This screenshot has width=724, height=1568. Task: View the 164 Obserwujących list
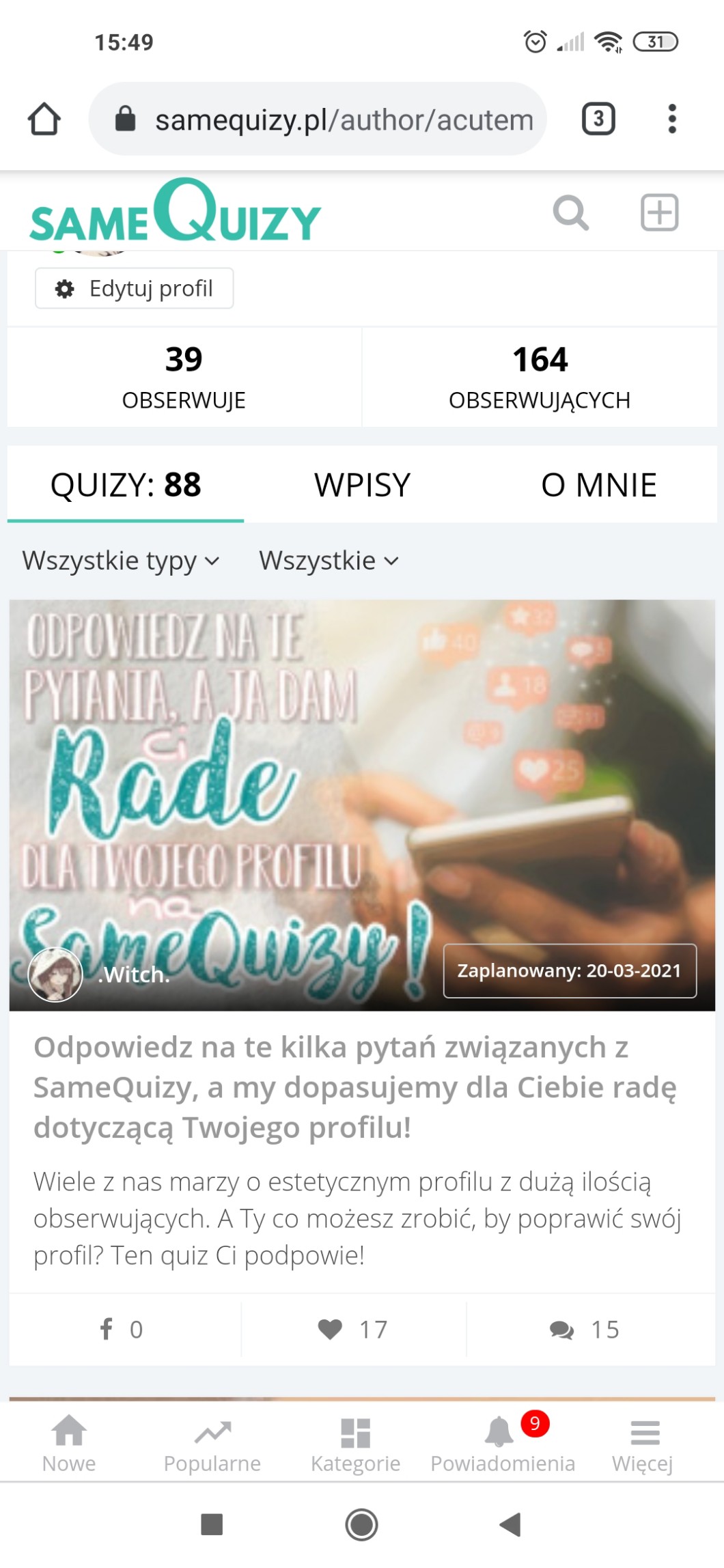point(540,377)
